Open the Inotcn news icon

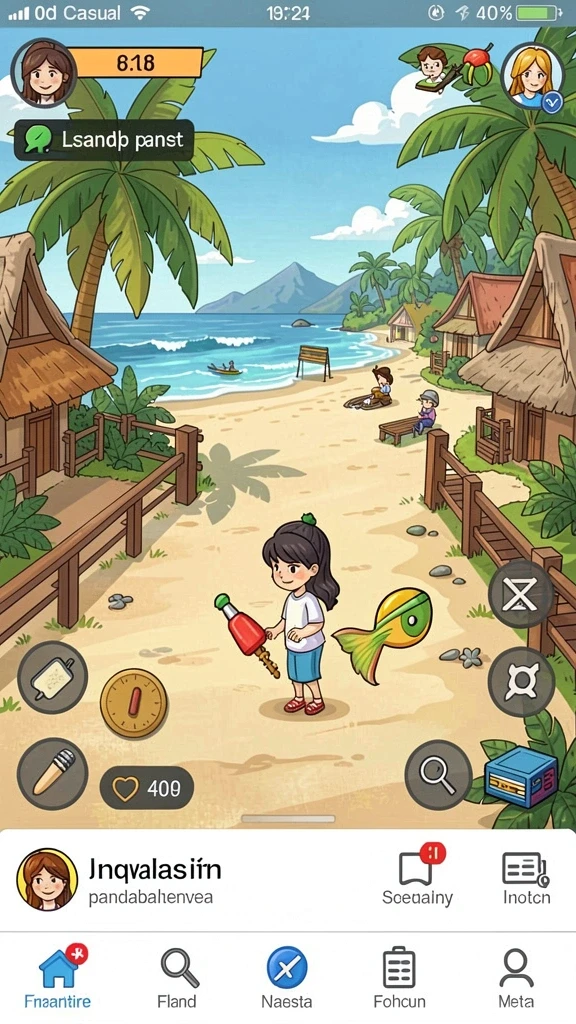click(x=526, y=878)
